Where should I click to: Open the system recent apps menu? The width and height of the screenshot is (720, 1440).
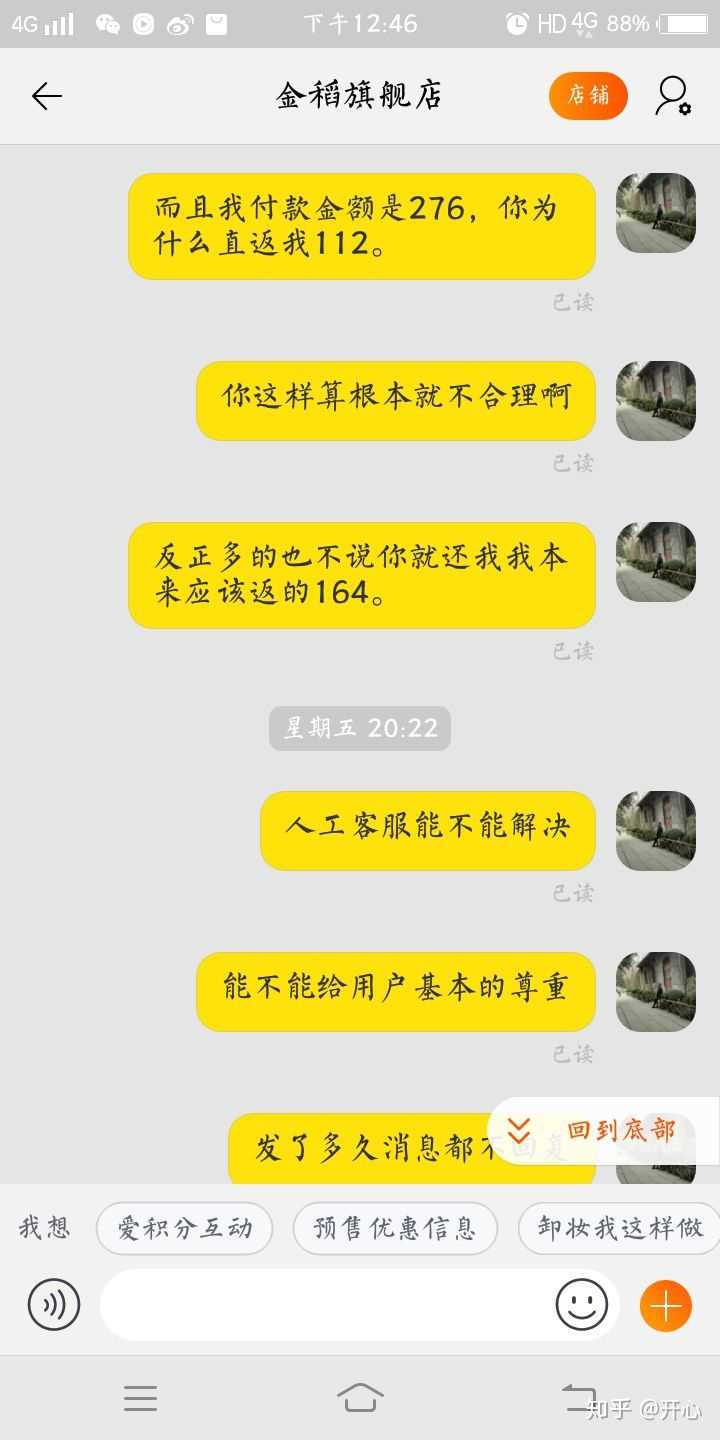click(140, 1397)
